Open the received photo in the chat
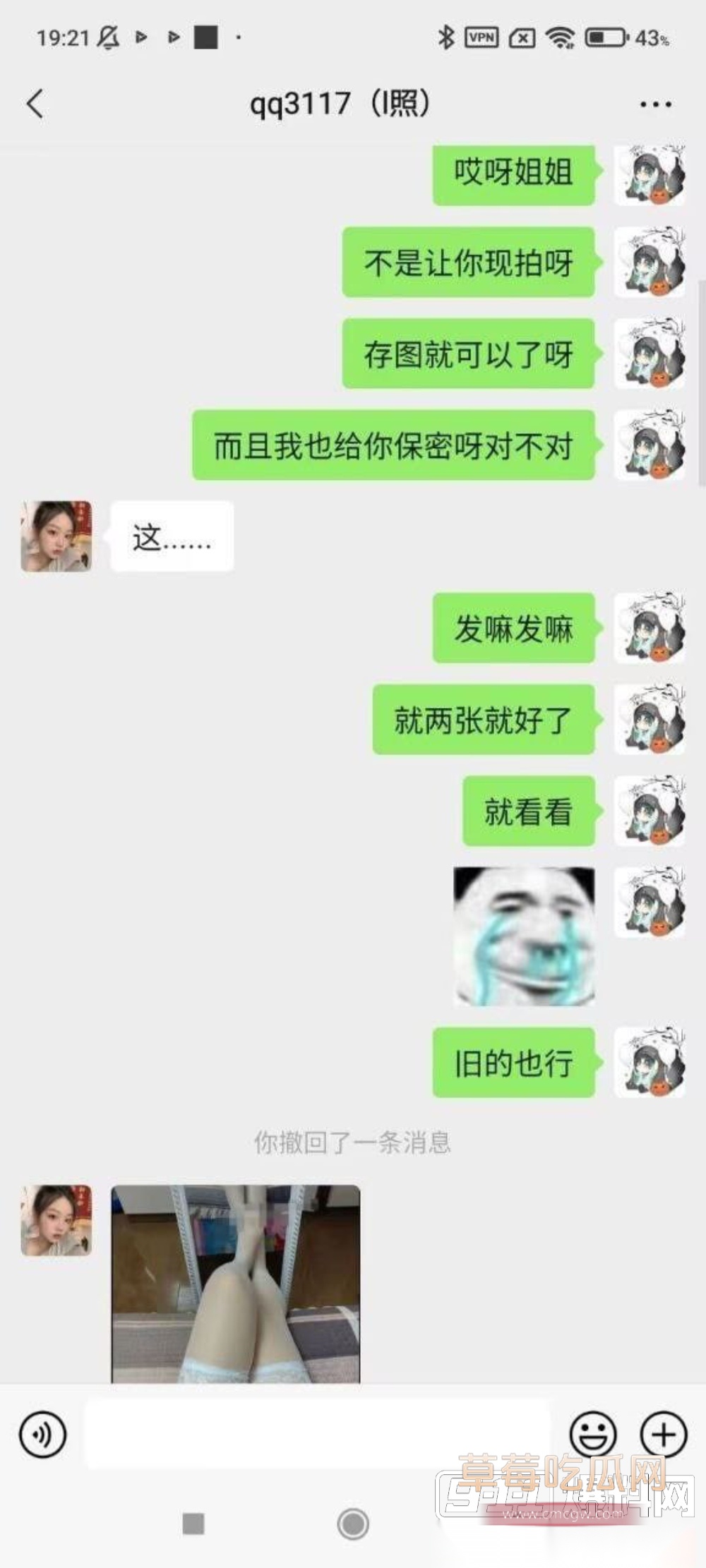Screen dimensions: 706x1568 (236, 1283)
